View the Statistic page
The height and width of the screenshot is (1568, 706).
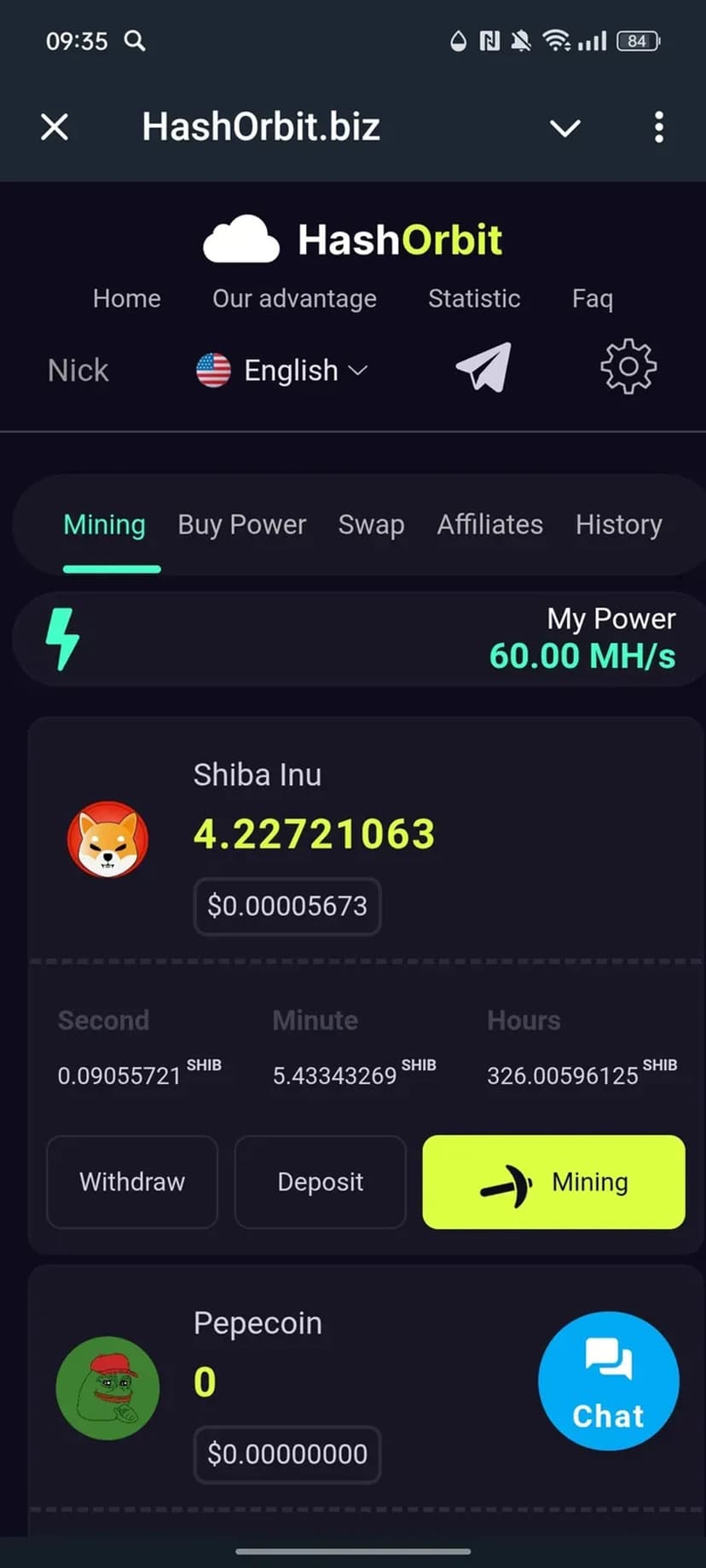click(x=474, y=298)
